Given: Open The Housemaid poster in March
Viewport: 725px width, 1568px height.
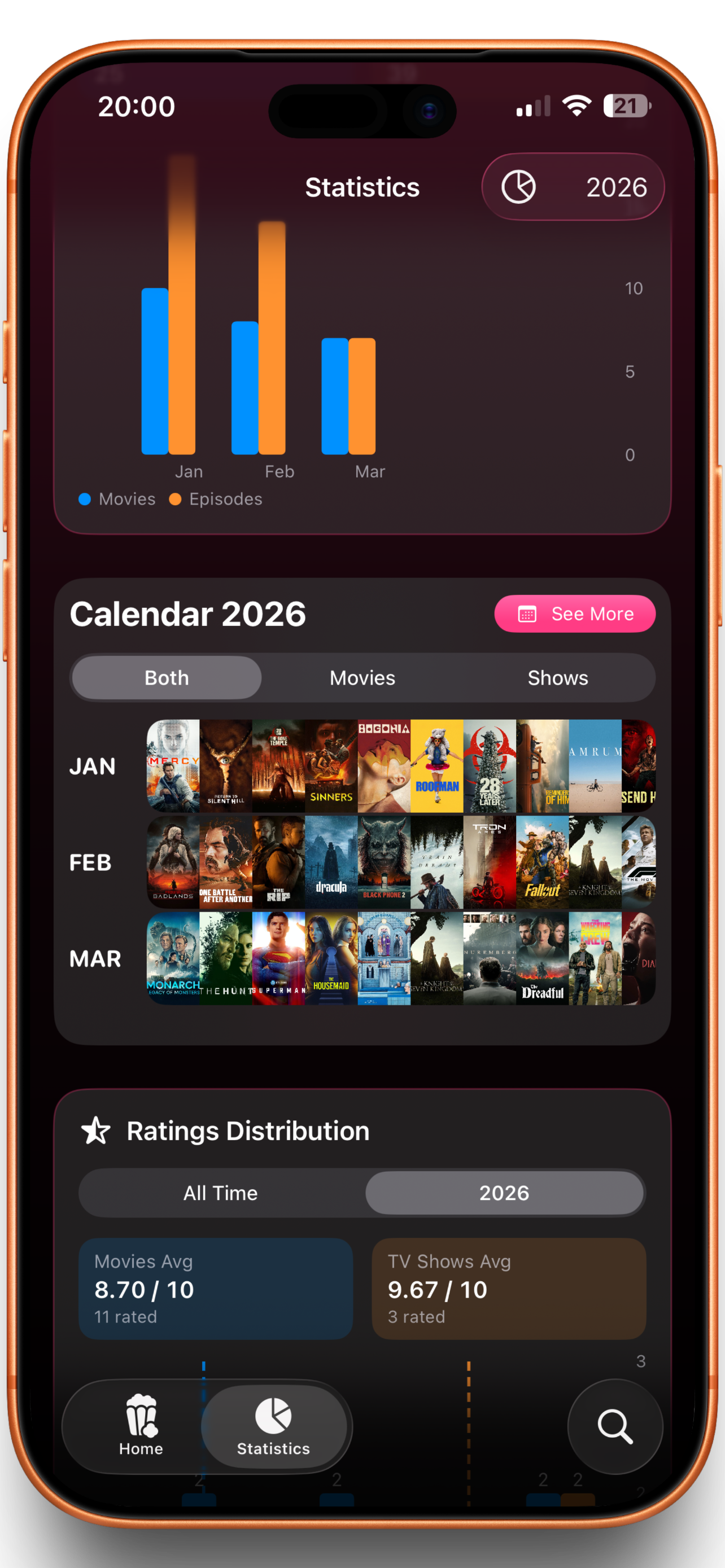Looking at the screenshot, I should (x=331, y=958).
